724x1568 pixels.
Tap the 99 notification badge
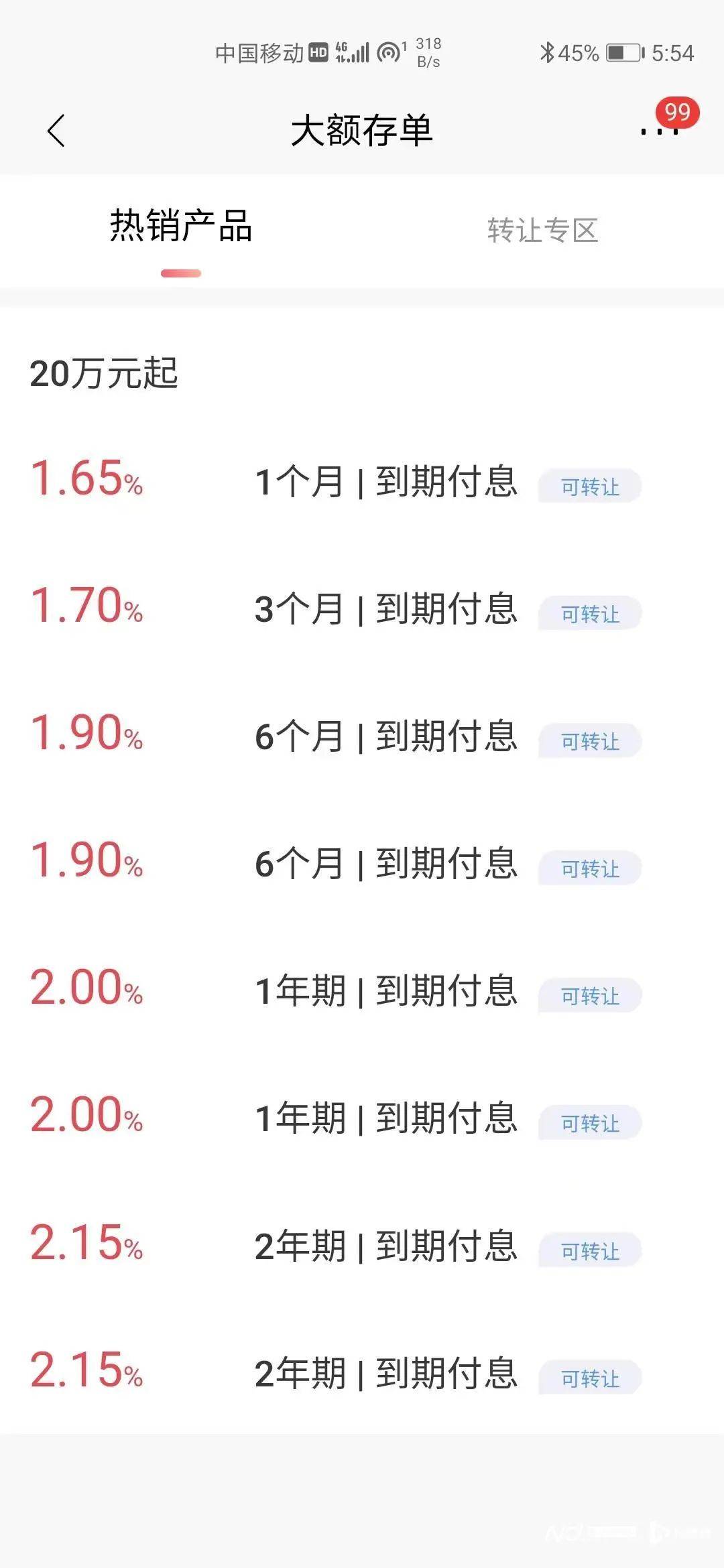676,113
